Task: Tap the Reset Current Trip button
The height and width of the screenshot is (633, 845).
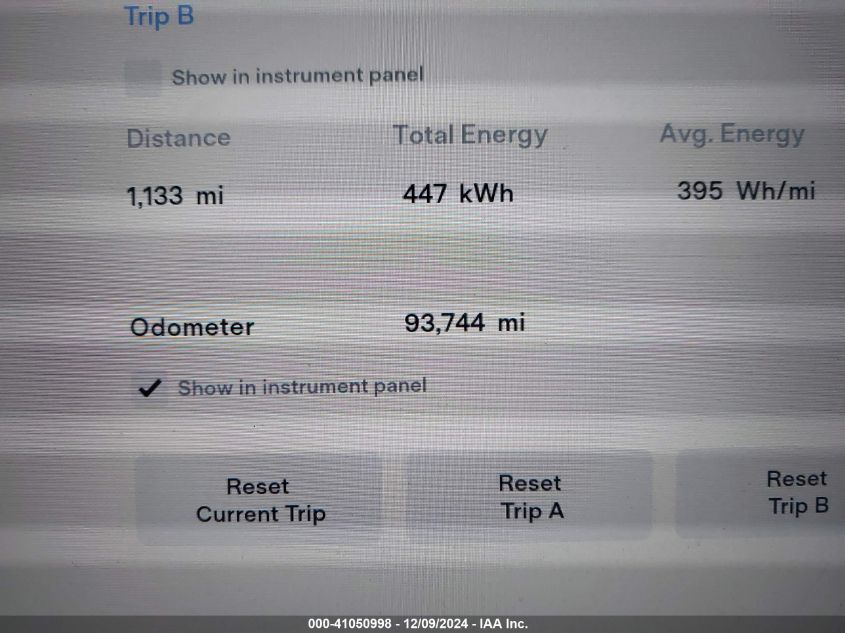Action: click(260, 500)
